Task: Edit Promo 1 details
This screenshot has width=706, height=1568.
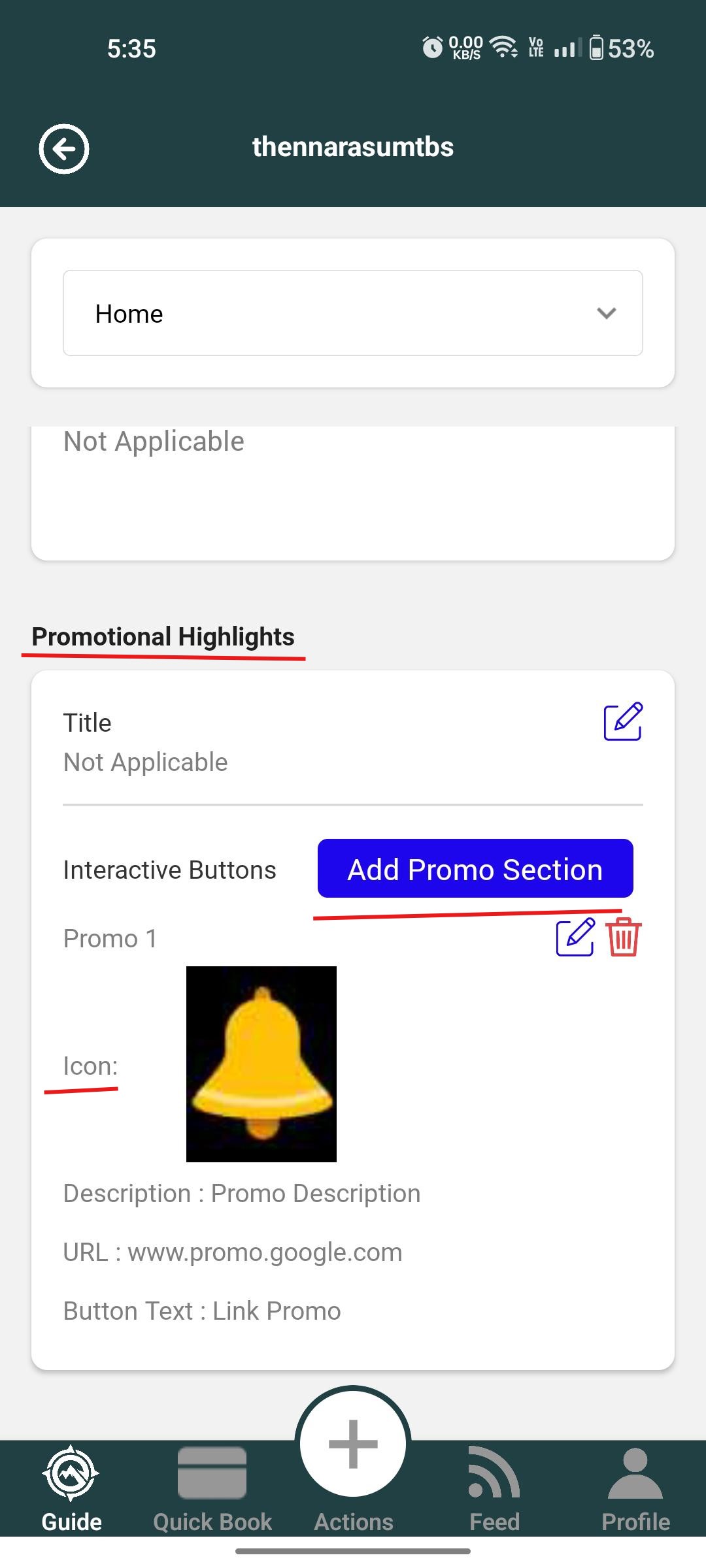Action: 575,938
